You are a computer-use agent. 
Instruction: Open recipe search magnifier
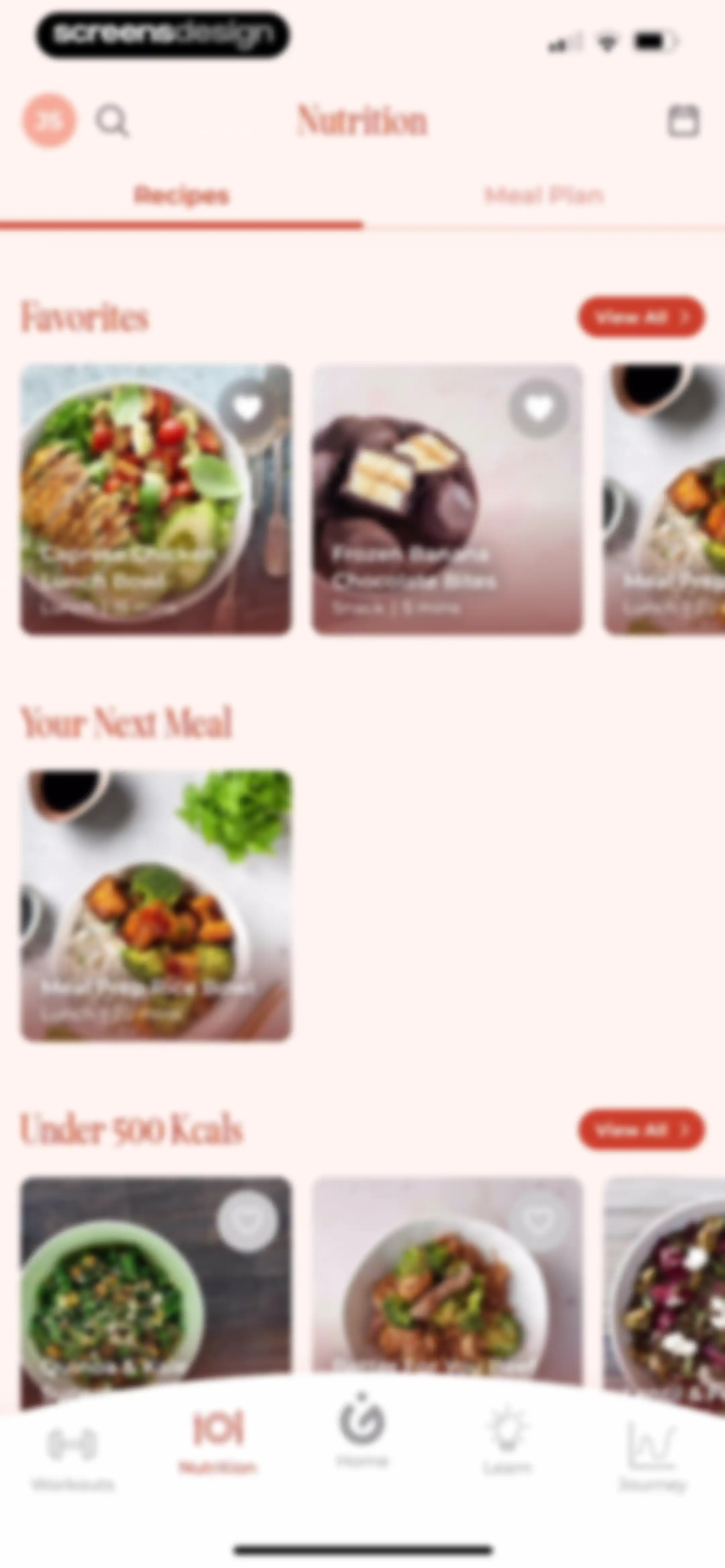point(113,121)
